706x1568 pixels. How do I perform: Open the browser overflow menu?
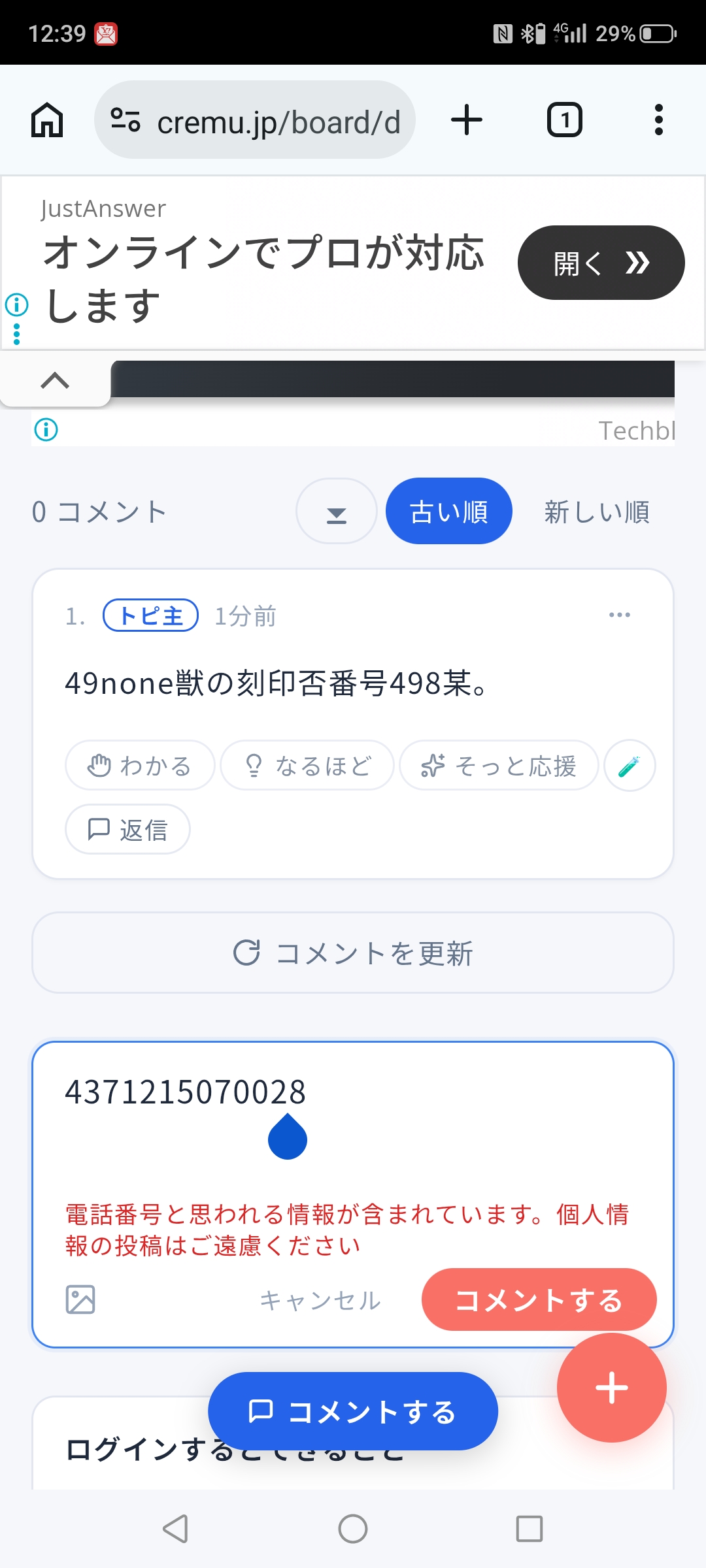(658, 121)
